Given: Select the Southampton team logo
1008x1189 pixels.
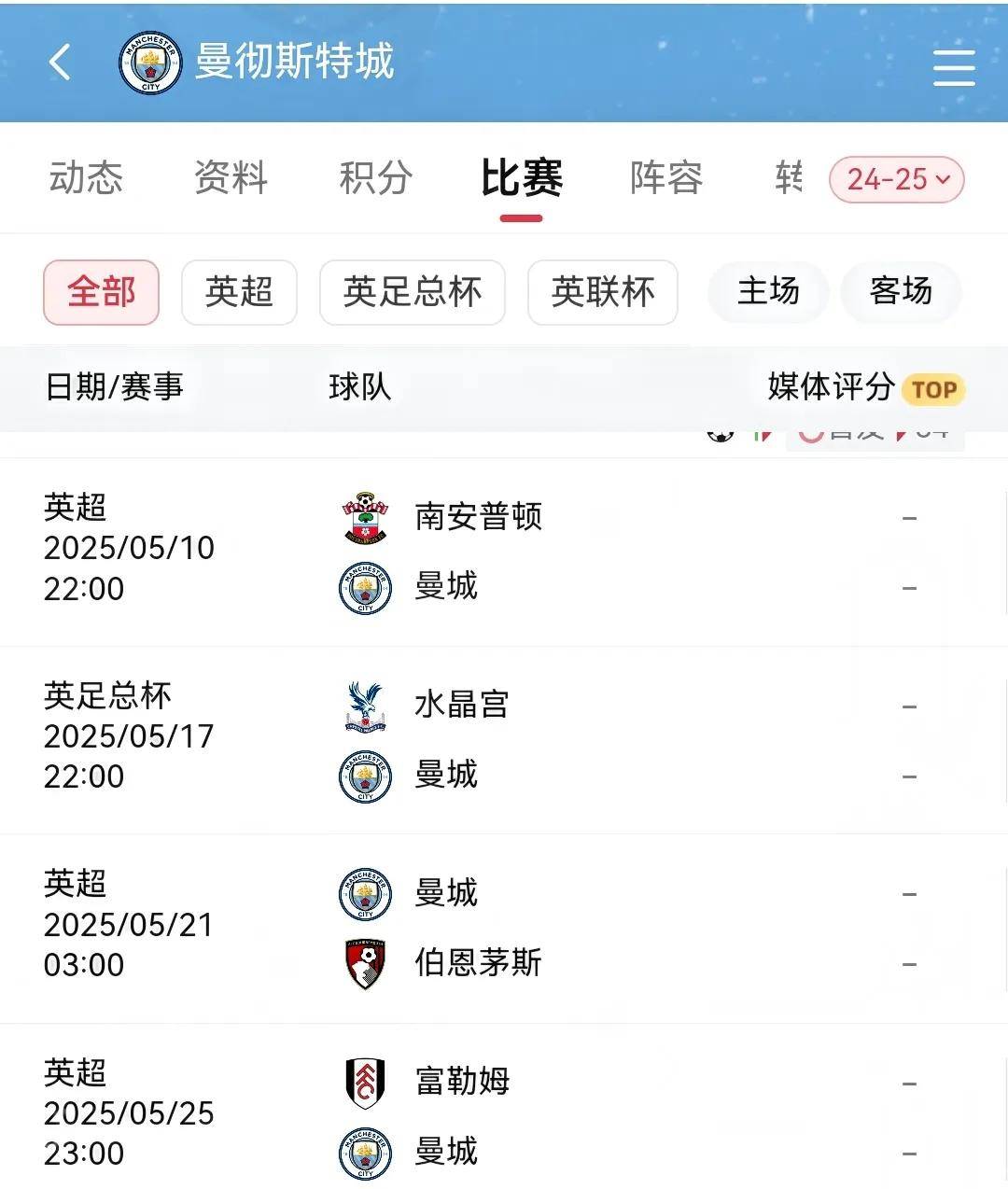Looking at the screenshot, I should click(364, 517).
